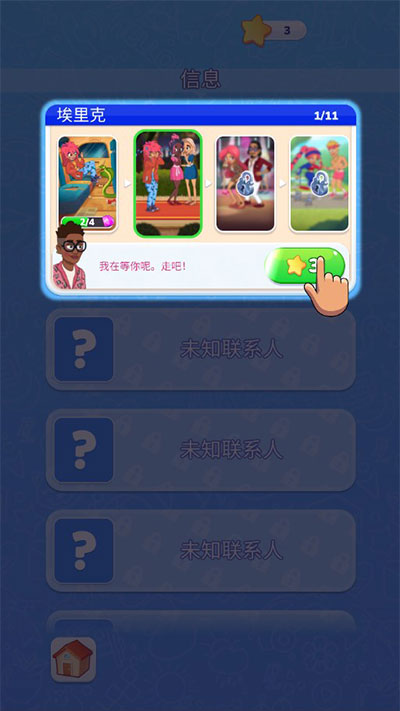
Task: Return to home with the house icon
Action: tap(73, 659)
